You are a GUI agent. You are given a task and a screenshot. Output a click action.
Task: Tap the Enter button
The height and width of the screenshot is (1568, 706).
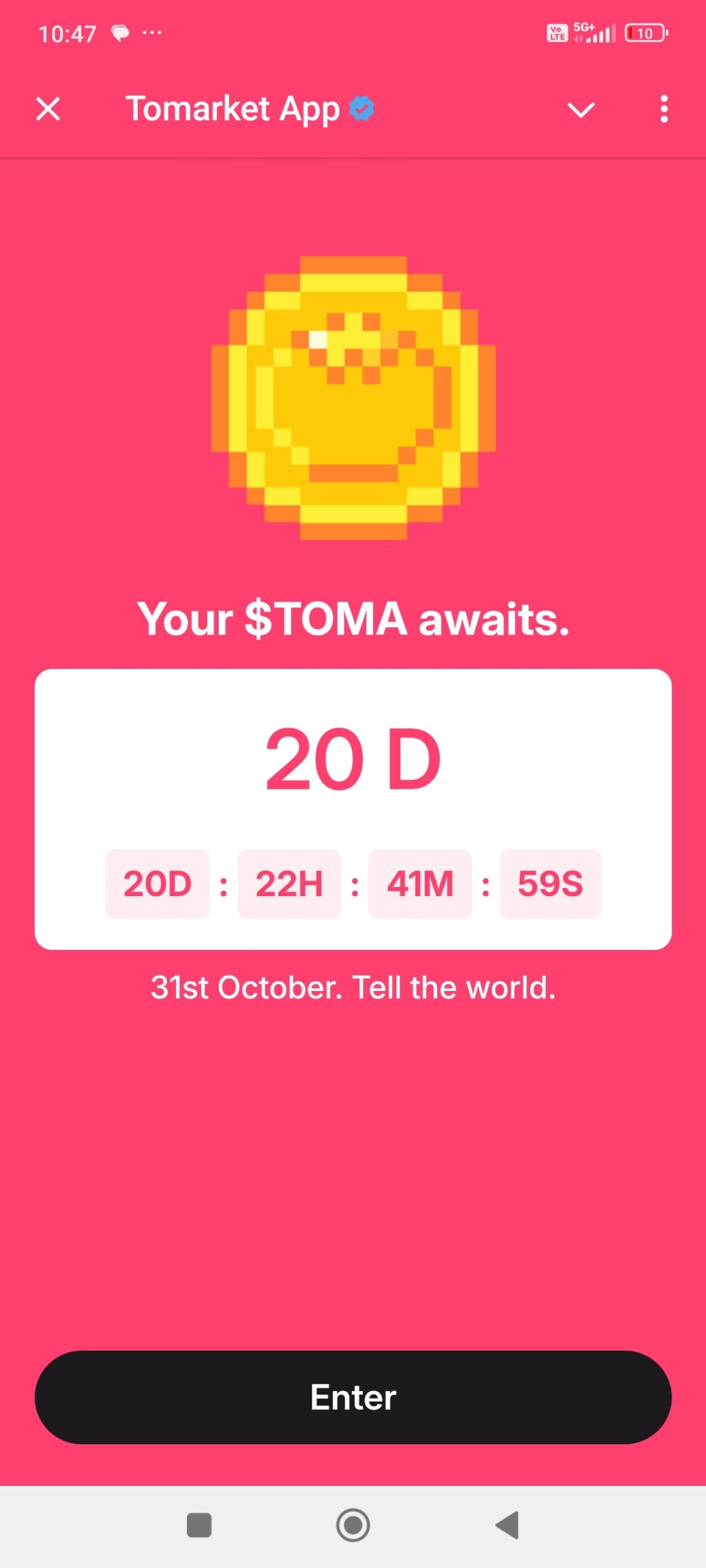(352, 1397)
